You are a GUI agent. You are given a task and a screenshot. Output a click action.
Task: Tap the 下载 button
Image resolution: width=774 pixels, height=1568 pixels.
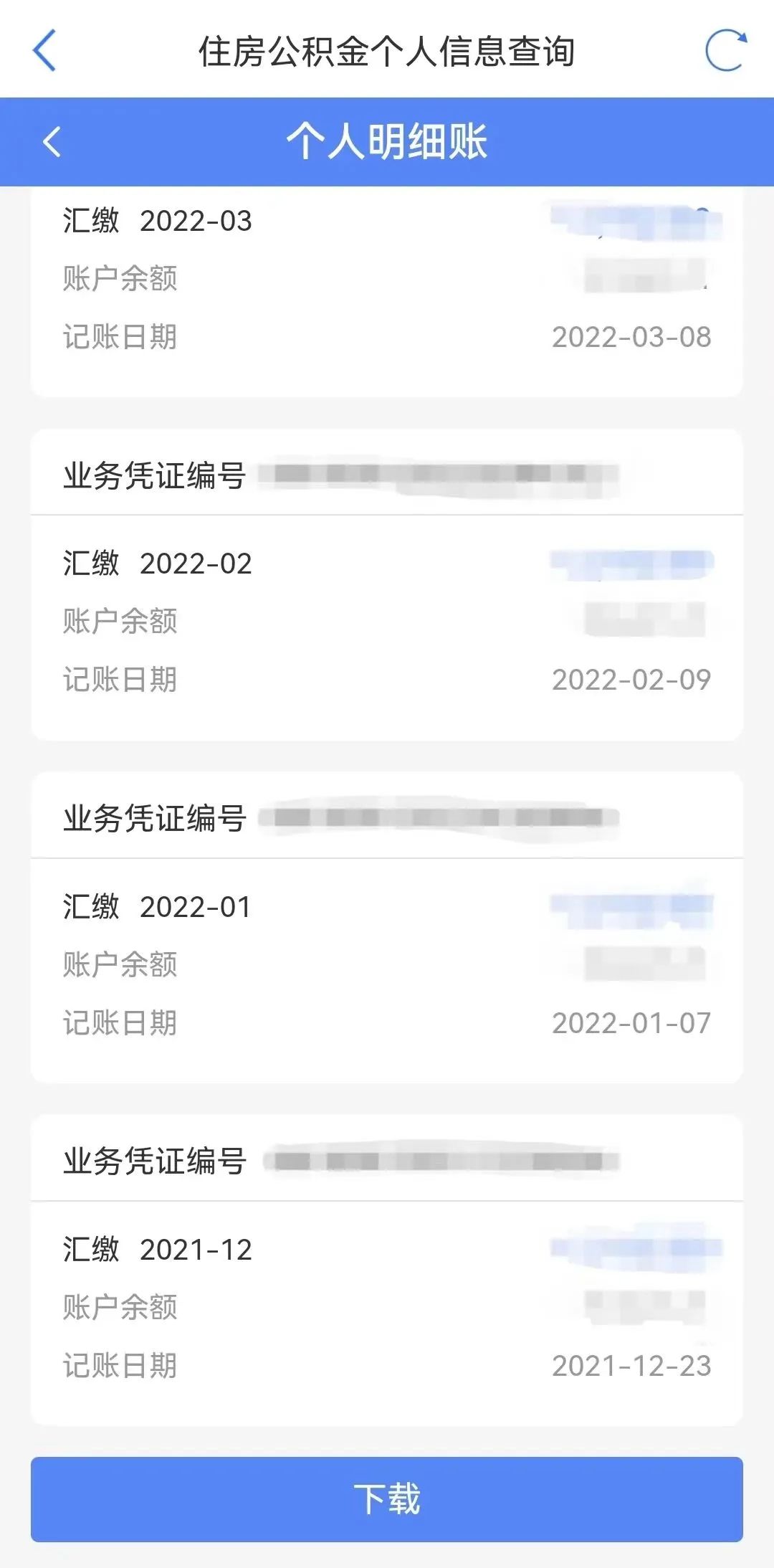coord(387,1498)
